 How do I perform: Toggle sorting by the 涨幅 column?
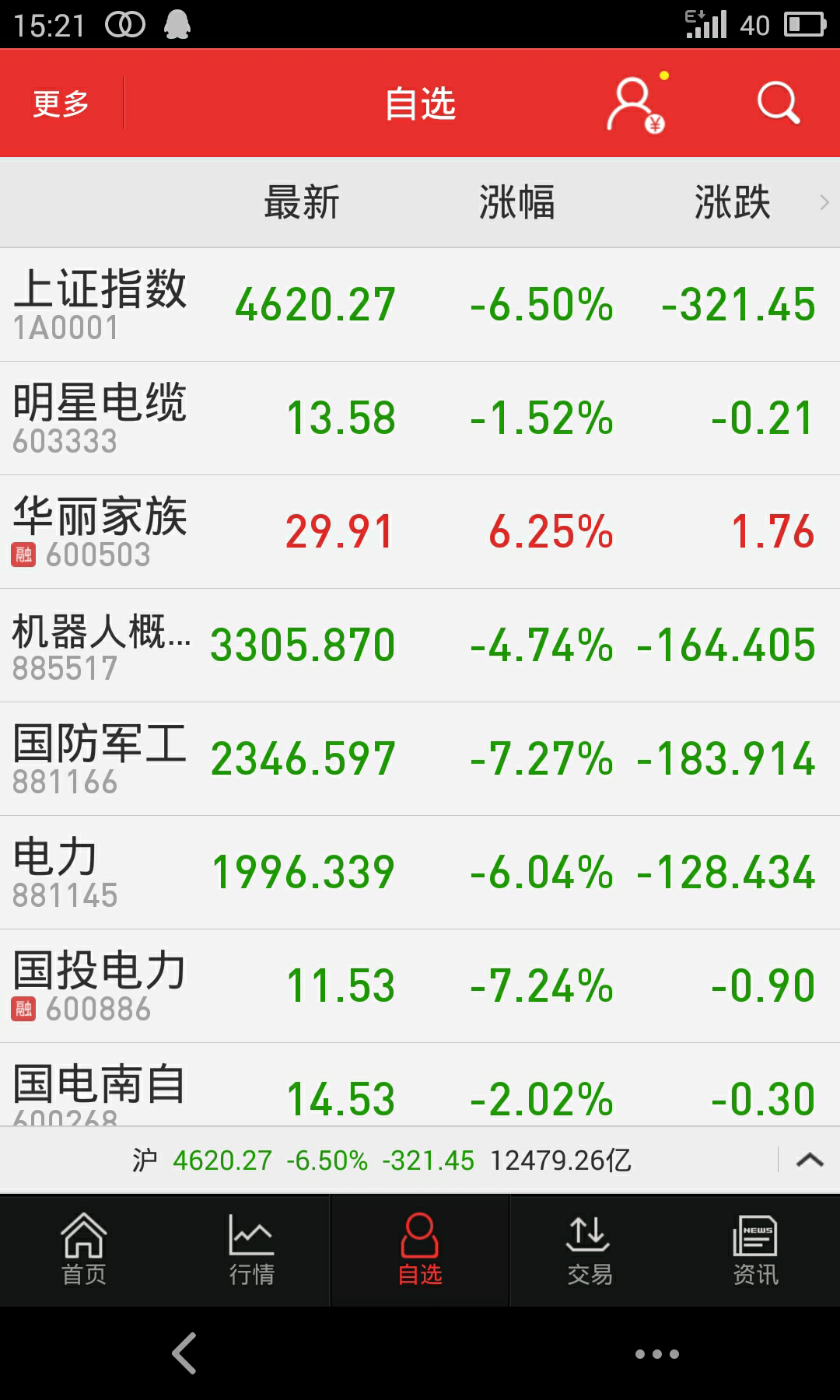pyautogui.click(x=519, y=201)
